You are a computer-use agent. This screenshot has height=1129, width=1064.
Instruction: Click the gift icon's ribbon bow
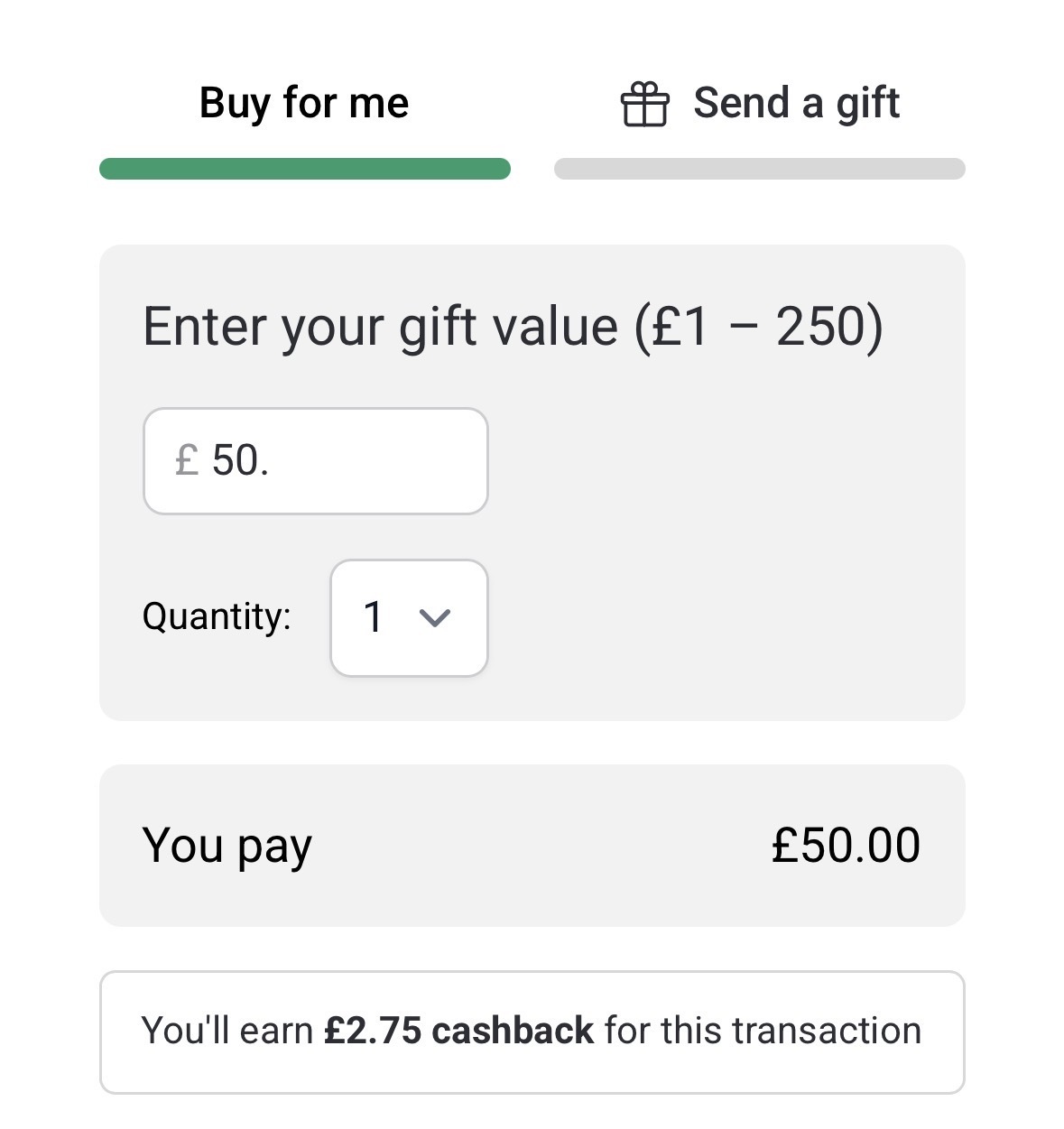pyautogui.click(x=646, y=88)
